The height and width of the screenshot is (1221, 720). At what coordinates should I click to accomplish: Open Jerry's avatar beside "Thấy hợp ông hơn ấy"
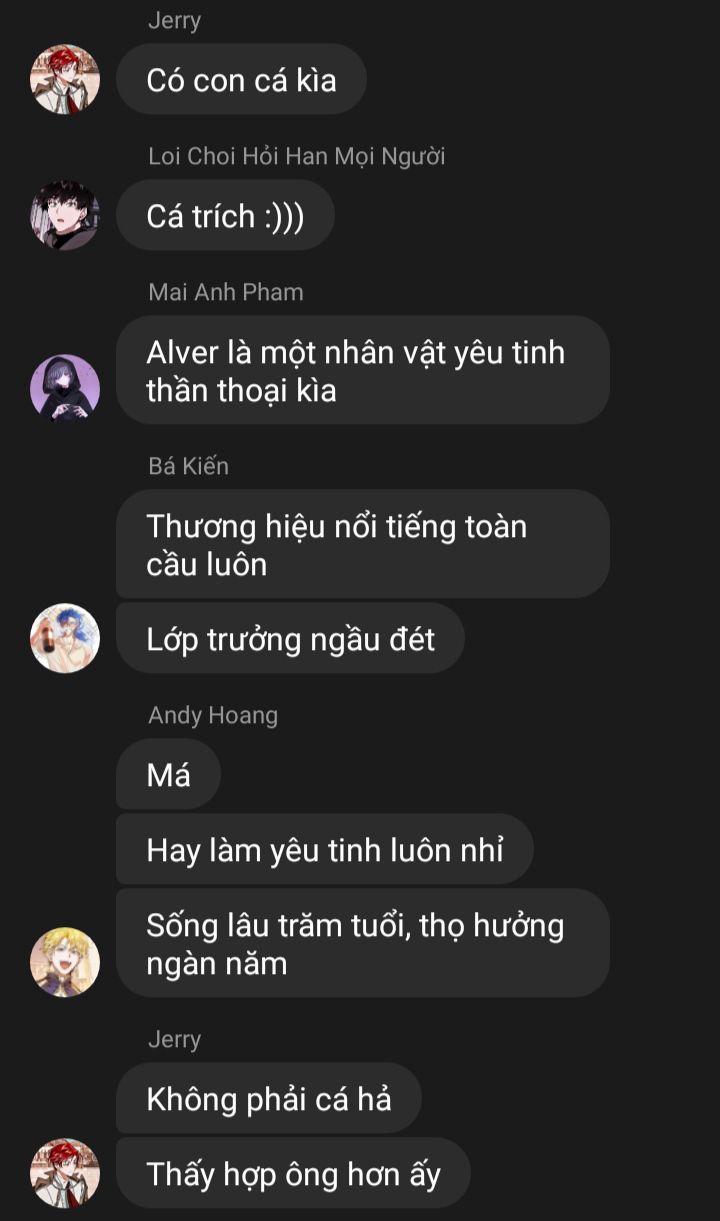(x=65, y=1173)
